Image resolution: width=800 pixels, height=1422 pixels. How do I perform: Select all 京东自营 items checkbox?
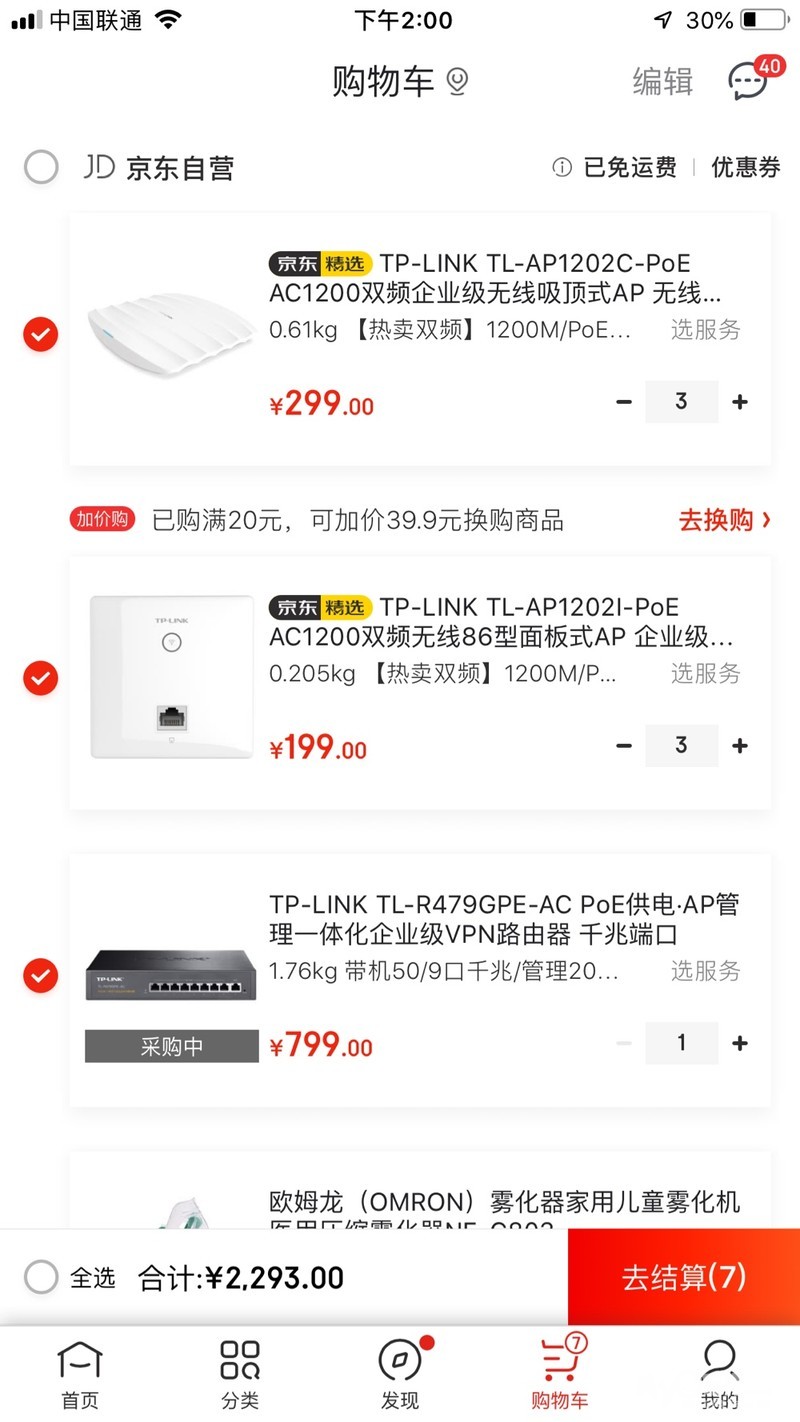click(x=41, y=167)
